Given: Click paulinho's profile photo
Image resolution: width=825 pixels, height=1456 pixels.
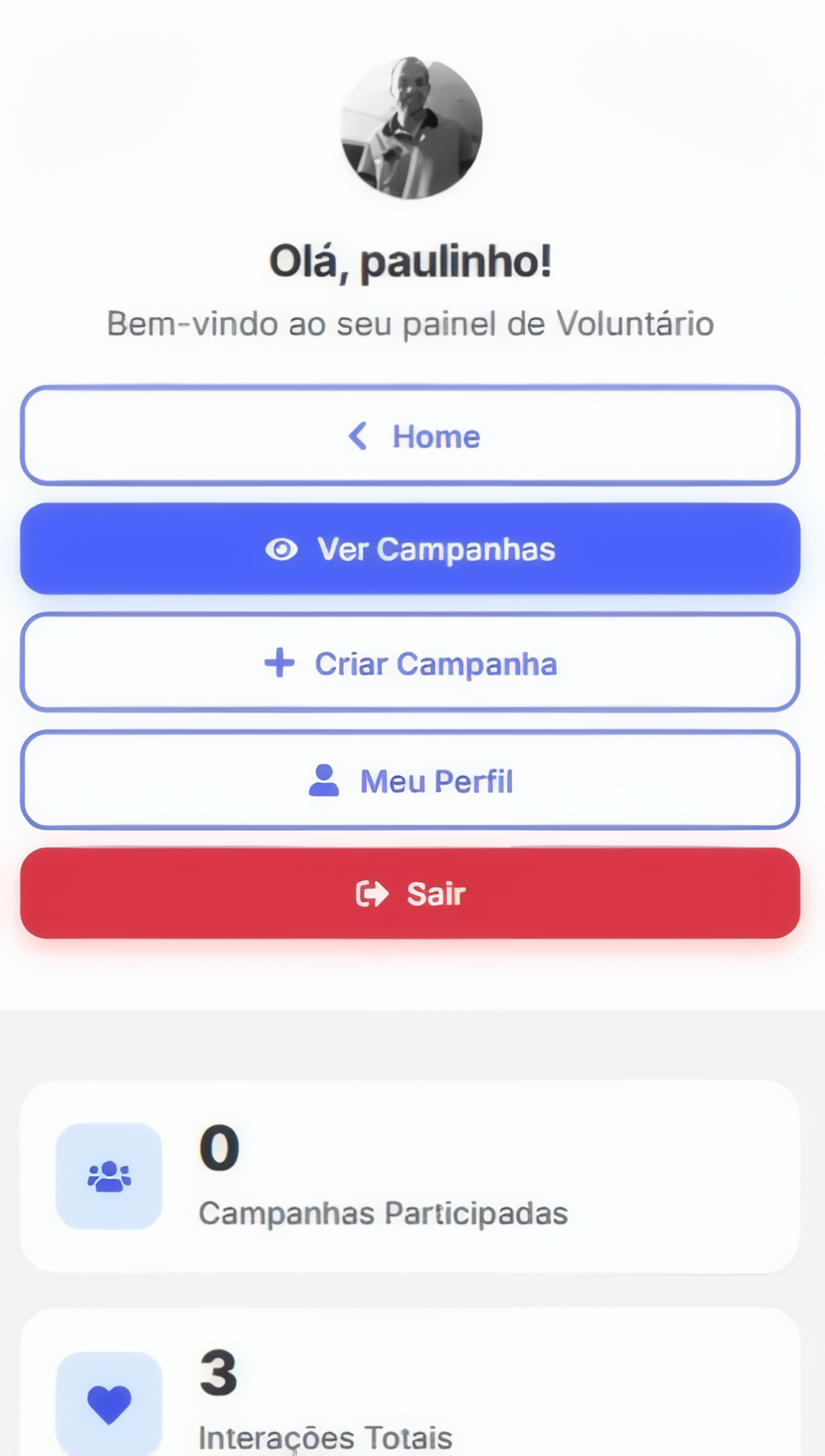Looking at the screenshot, I should [x=413, y=128].
